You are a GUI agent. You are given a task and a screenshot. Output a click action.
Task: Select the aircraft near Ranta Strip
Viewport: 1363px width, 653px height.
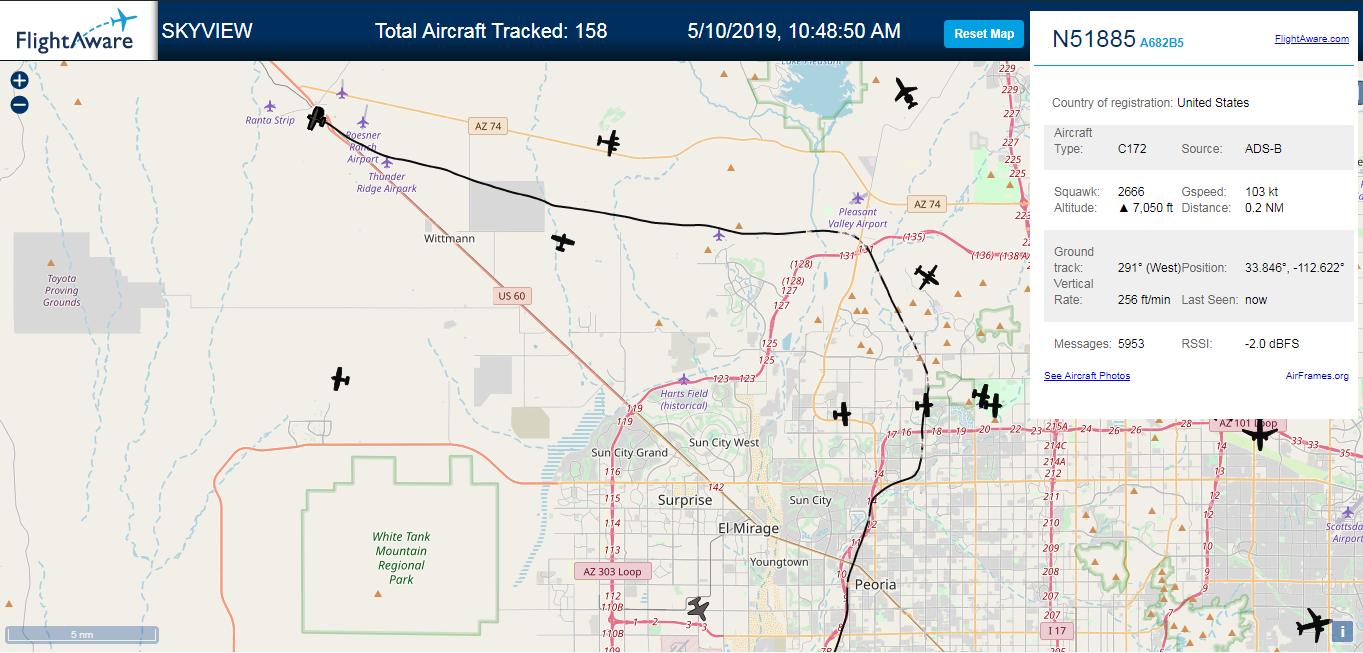[317, 119]
